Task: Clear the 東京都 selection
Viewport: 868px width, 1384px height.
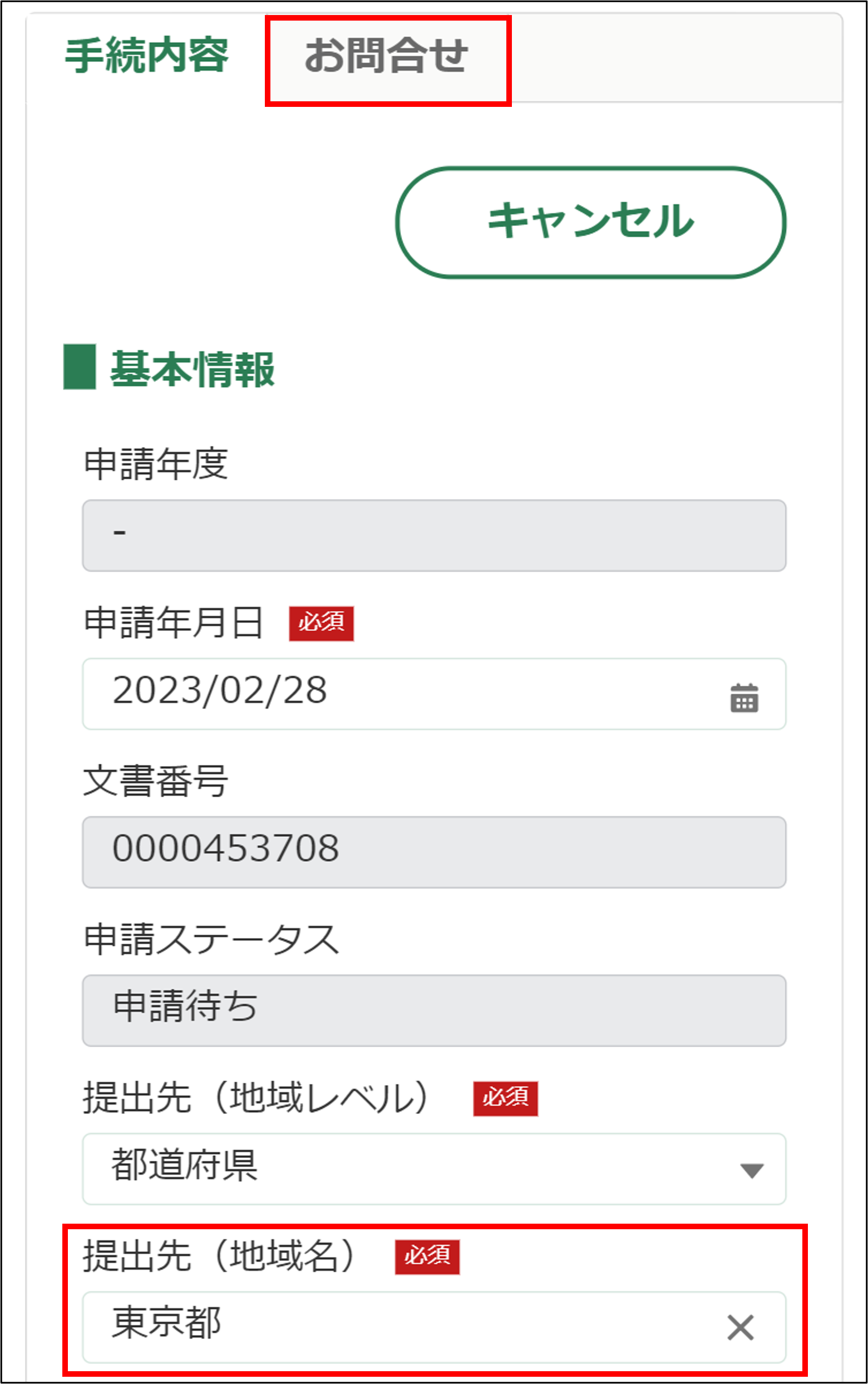Action: 740,1328
